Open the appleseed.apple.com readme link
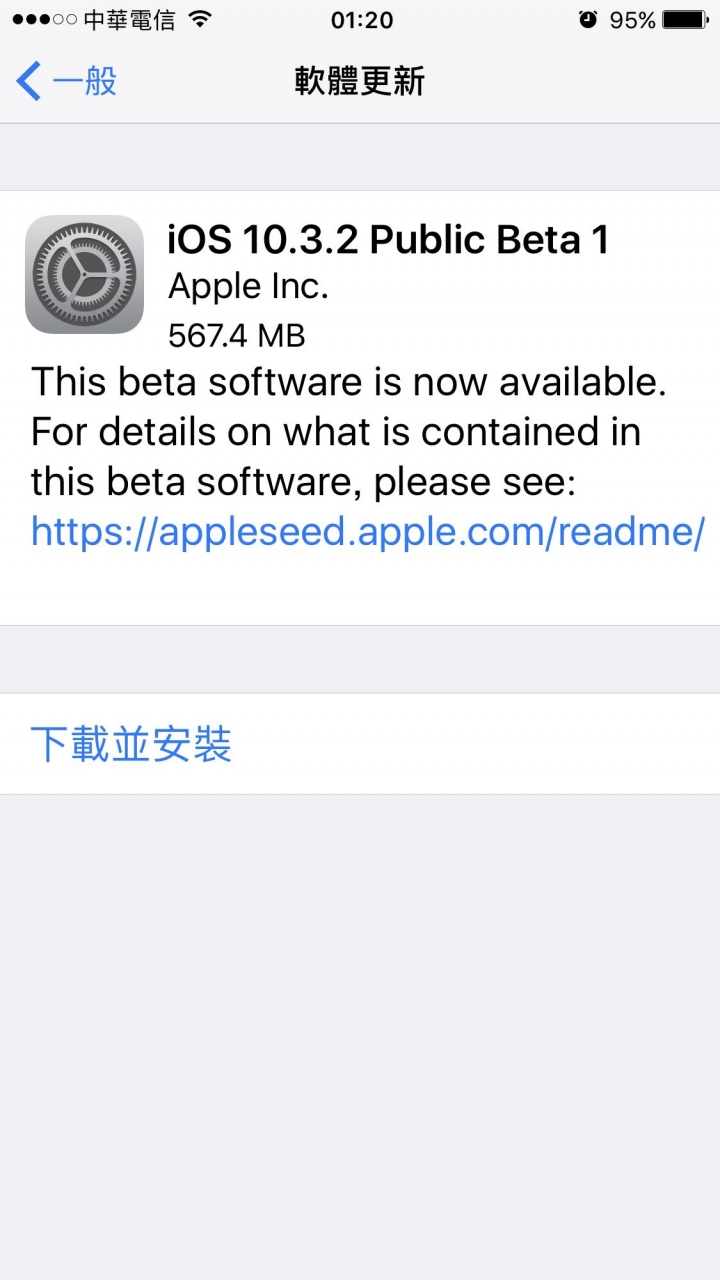Viewport: 720px width, 1280px height. [x=368, y=530]
